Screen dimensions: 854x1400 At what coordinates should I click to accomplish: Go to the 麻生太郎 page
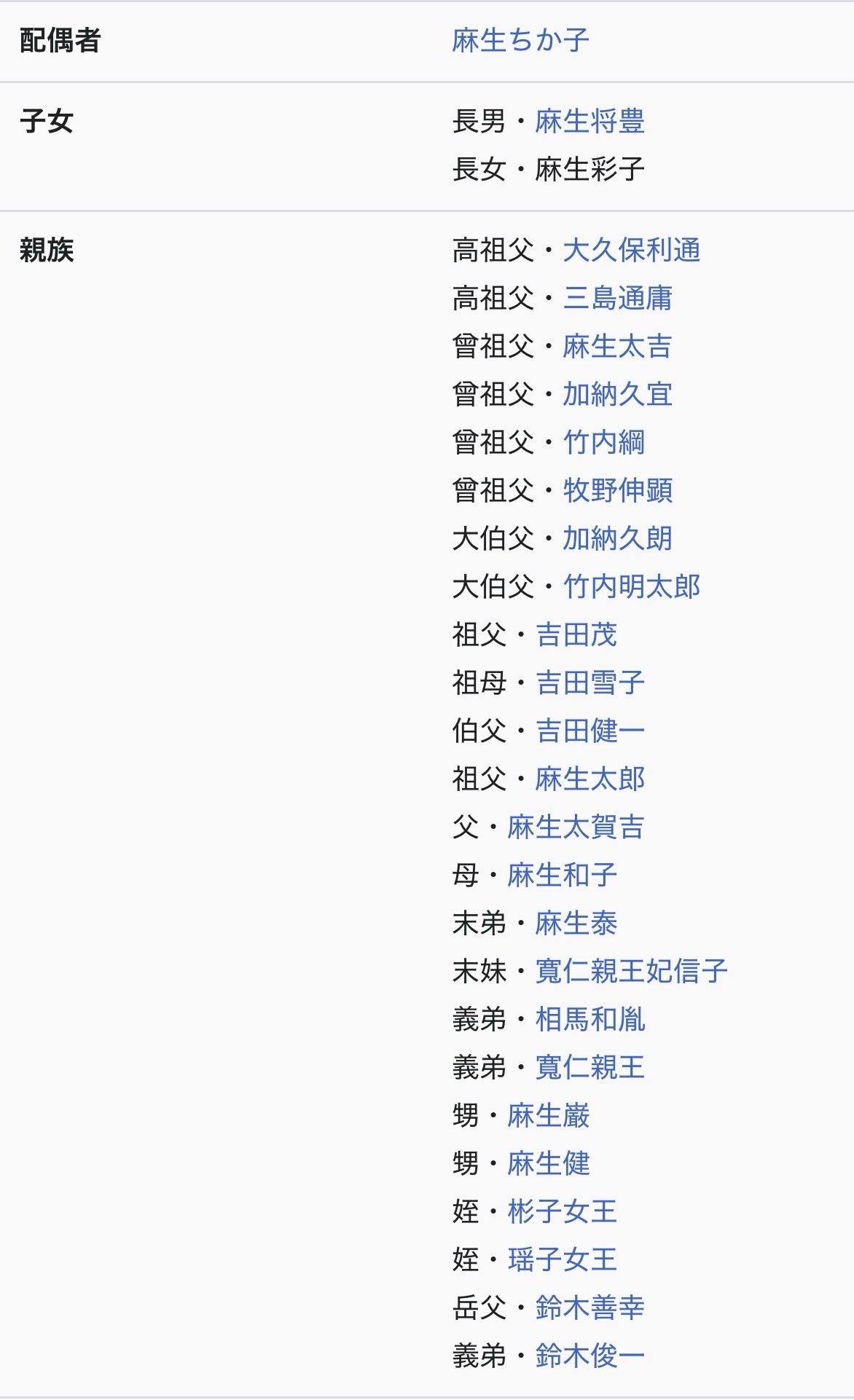pyautogui.click(x=589, y=779)
